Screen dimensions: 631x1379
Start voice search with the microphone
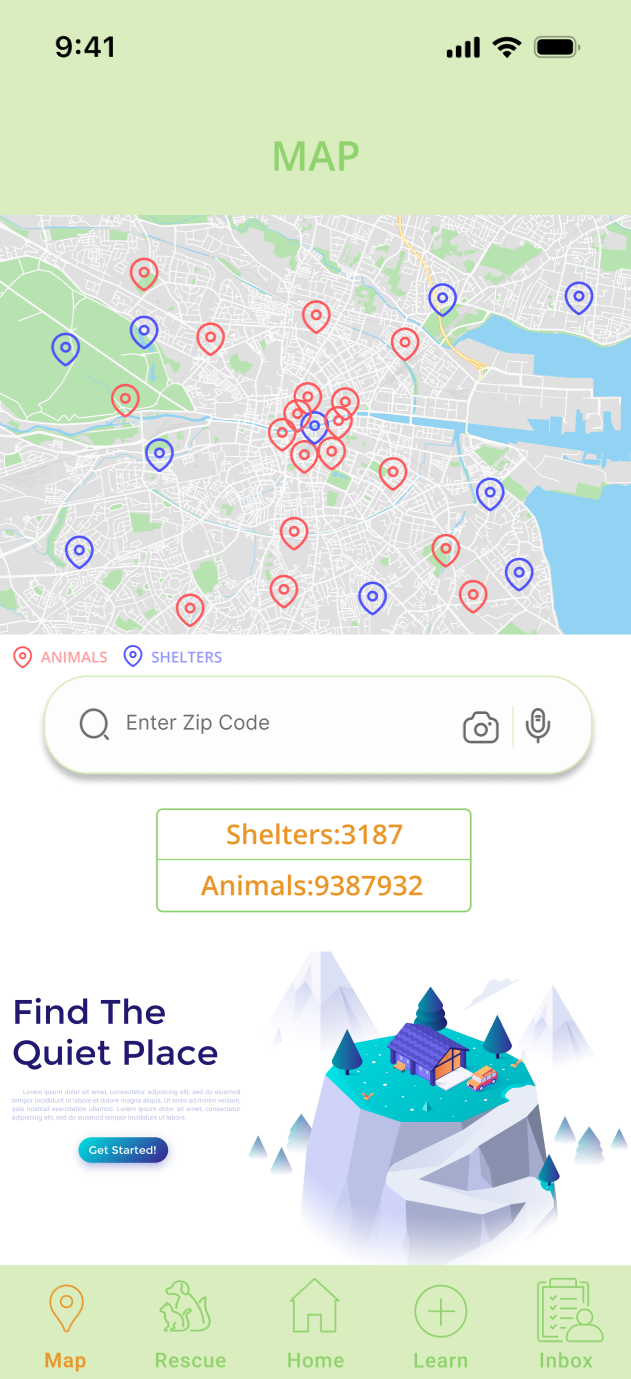(x=538, y=725)
